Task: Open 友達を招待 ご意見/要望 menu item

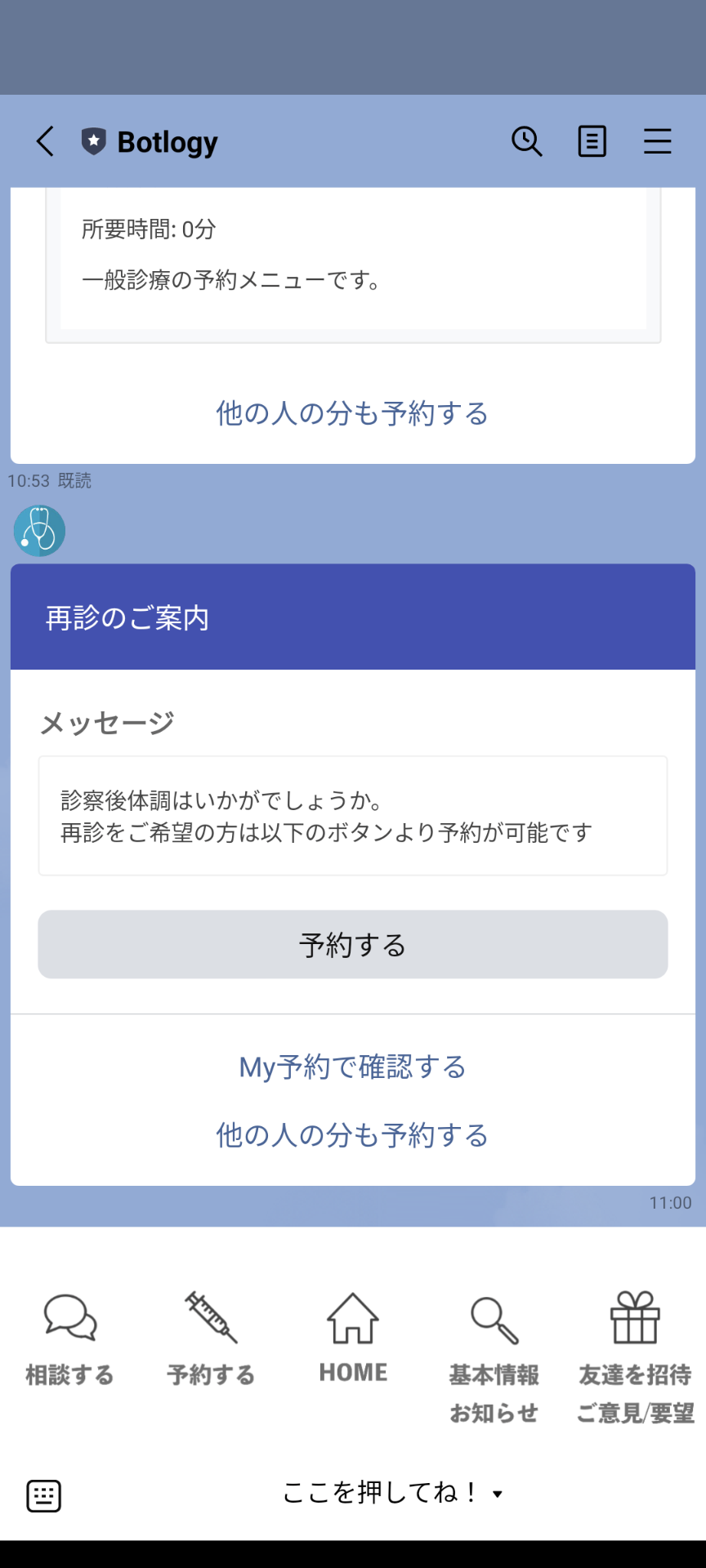Action: [x=636, y=1356]
